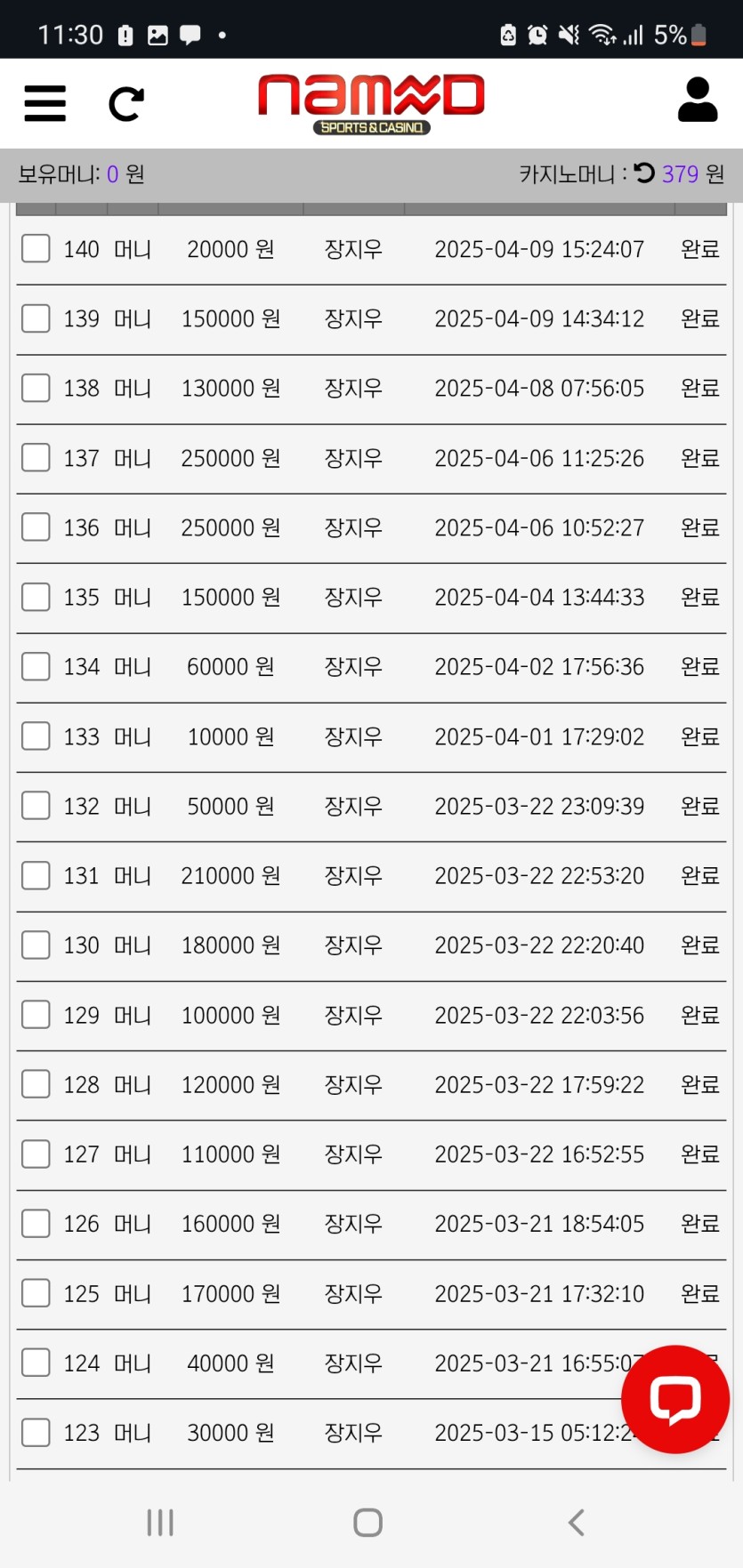
Task: Check the box for row 125
Action: [36, 1293]
